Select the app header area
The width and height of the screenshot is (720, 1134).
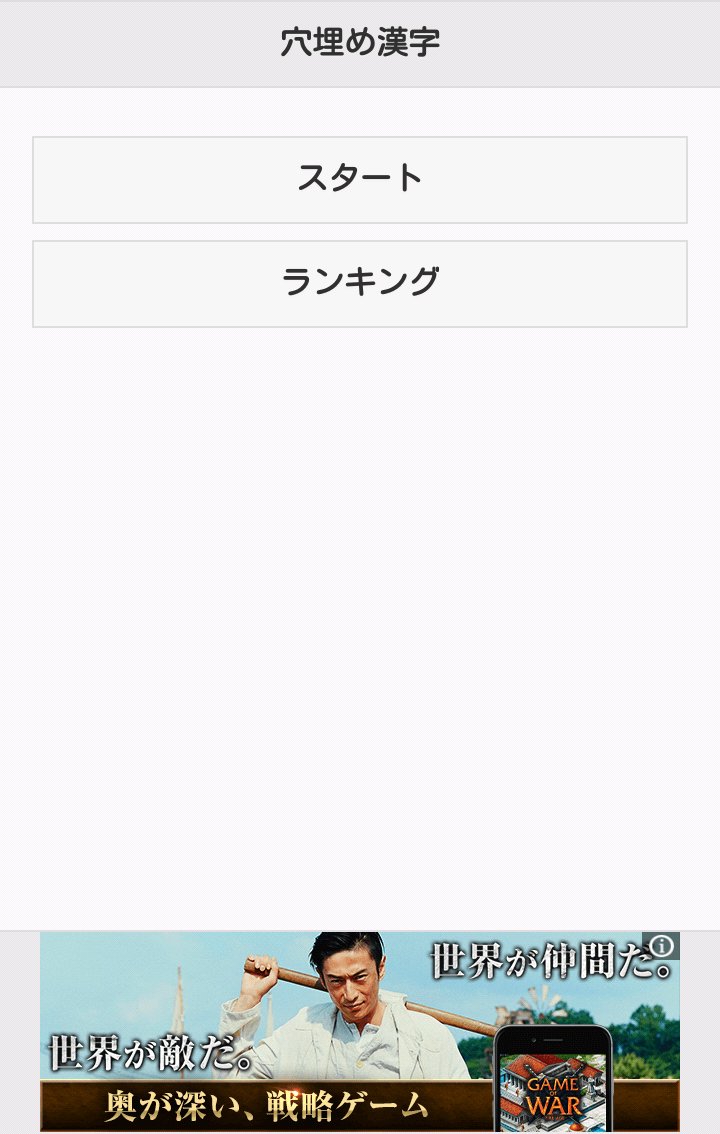coord(360,40)
